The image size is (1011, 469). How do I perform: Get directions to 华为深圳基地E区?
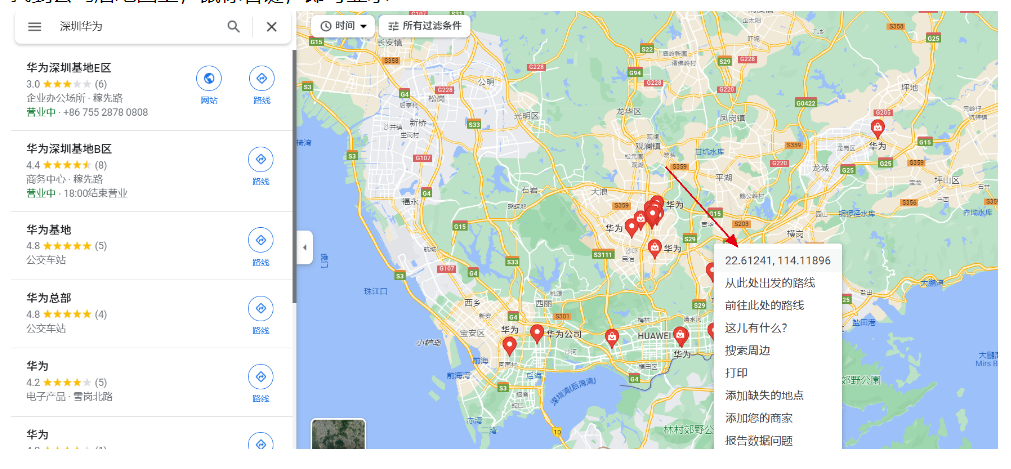261,83
